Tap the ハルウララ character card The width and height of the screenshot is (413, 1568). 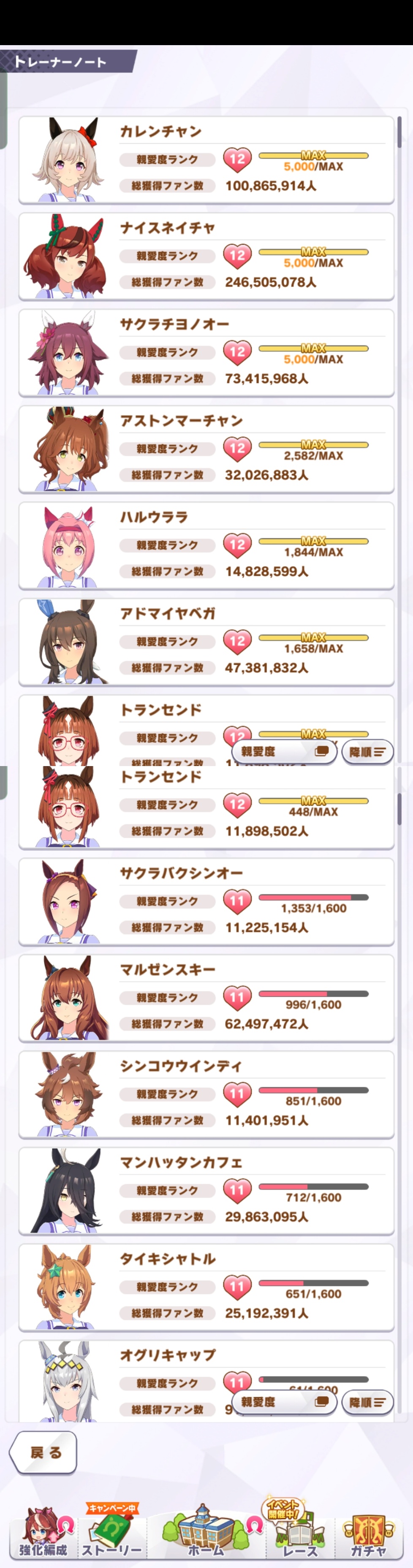206,545
